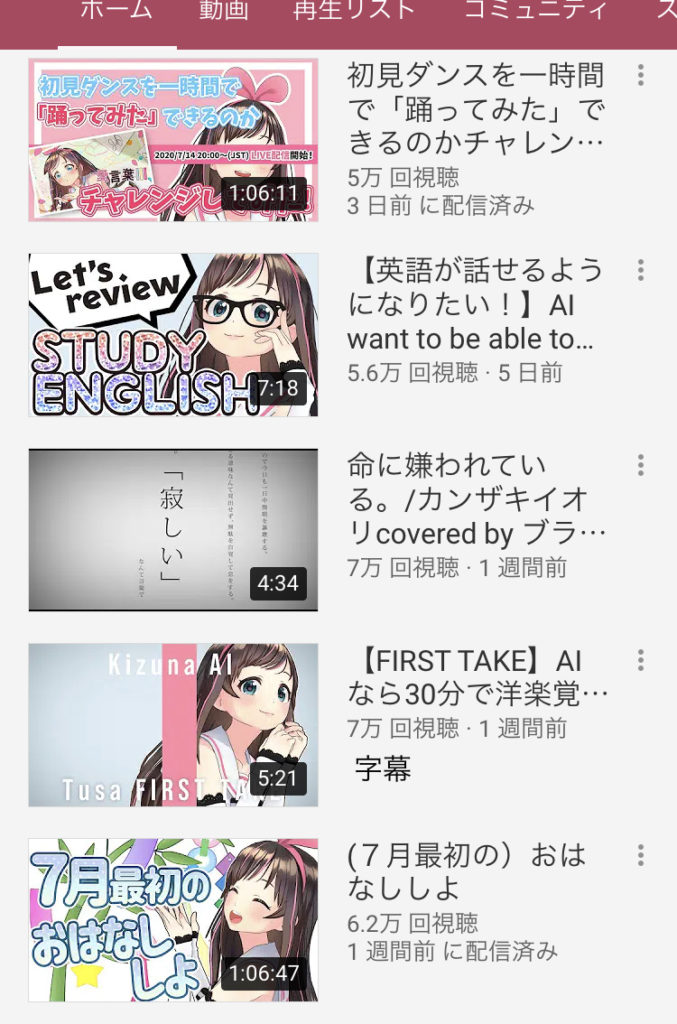Open options for 英語が話せるようになりたい video
Viewport: 677px width, 1024px height.
(640, 270)
